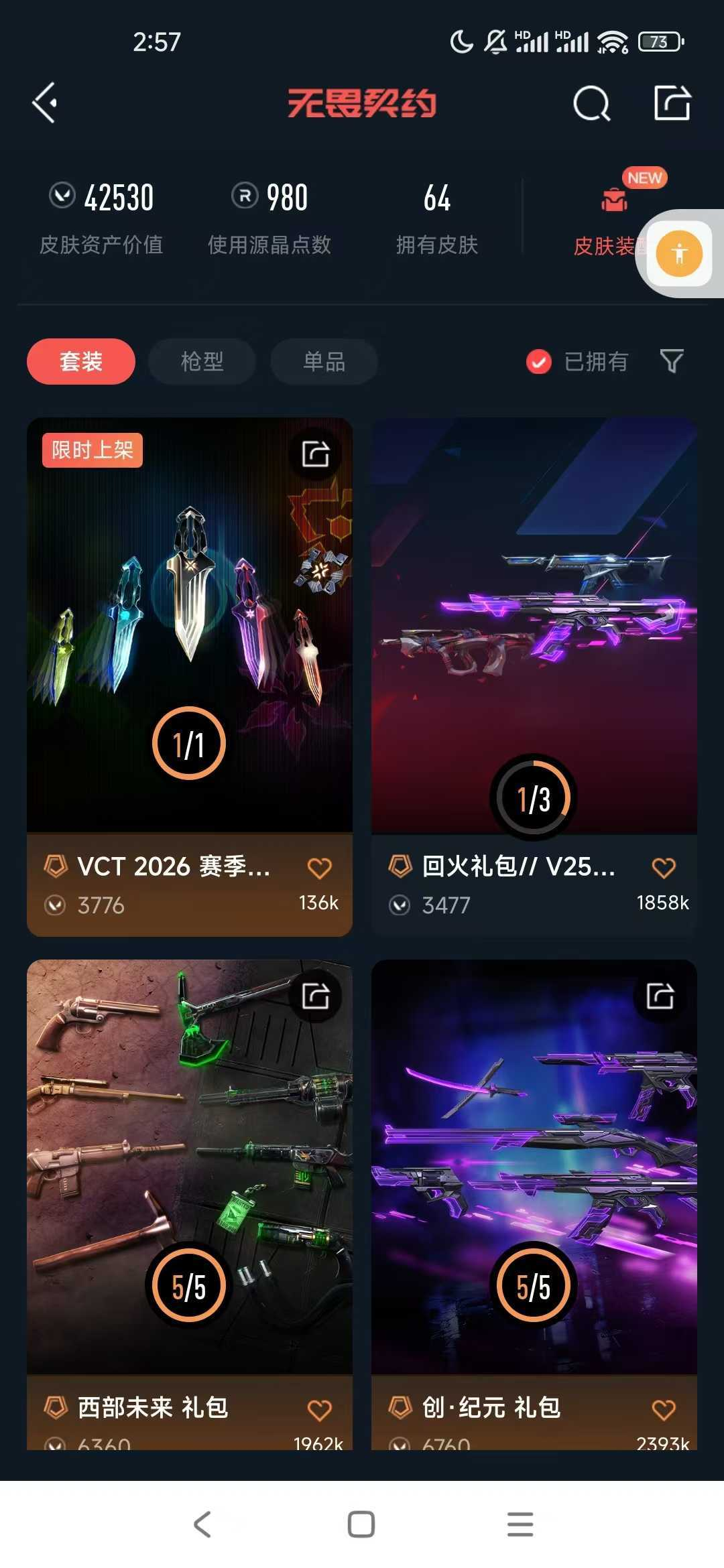Open search from the top bar

click(x=591, y=104)
